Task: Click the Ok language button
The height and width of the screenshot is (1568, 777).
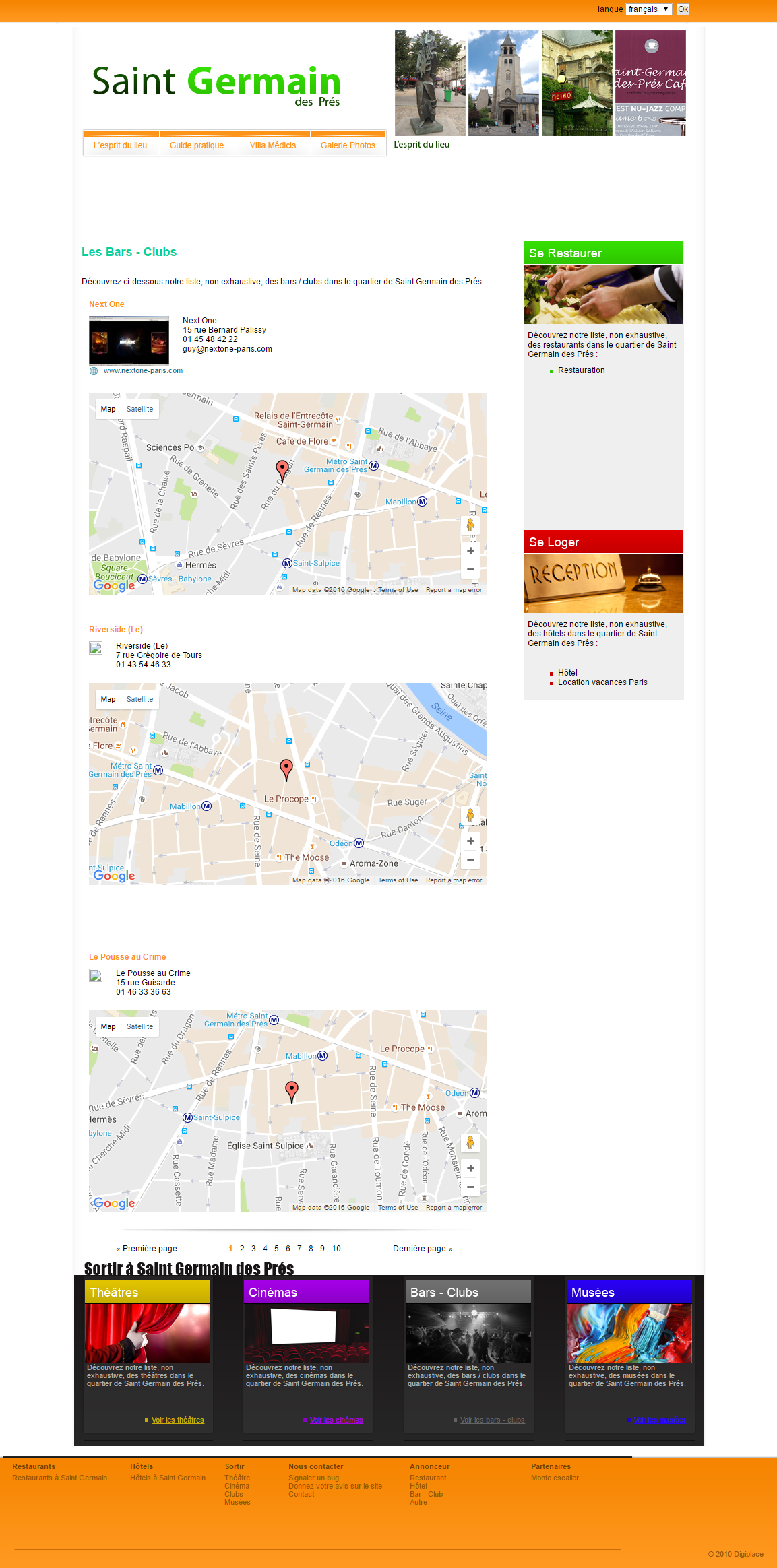Action: coord(683,9)
